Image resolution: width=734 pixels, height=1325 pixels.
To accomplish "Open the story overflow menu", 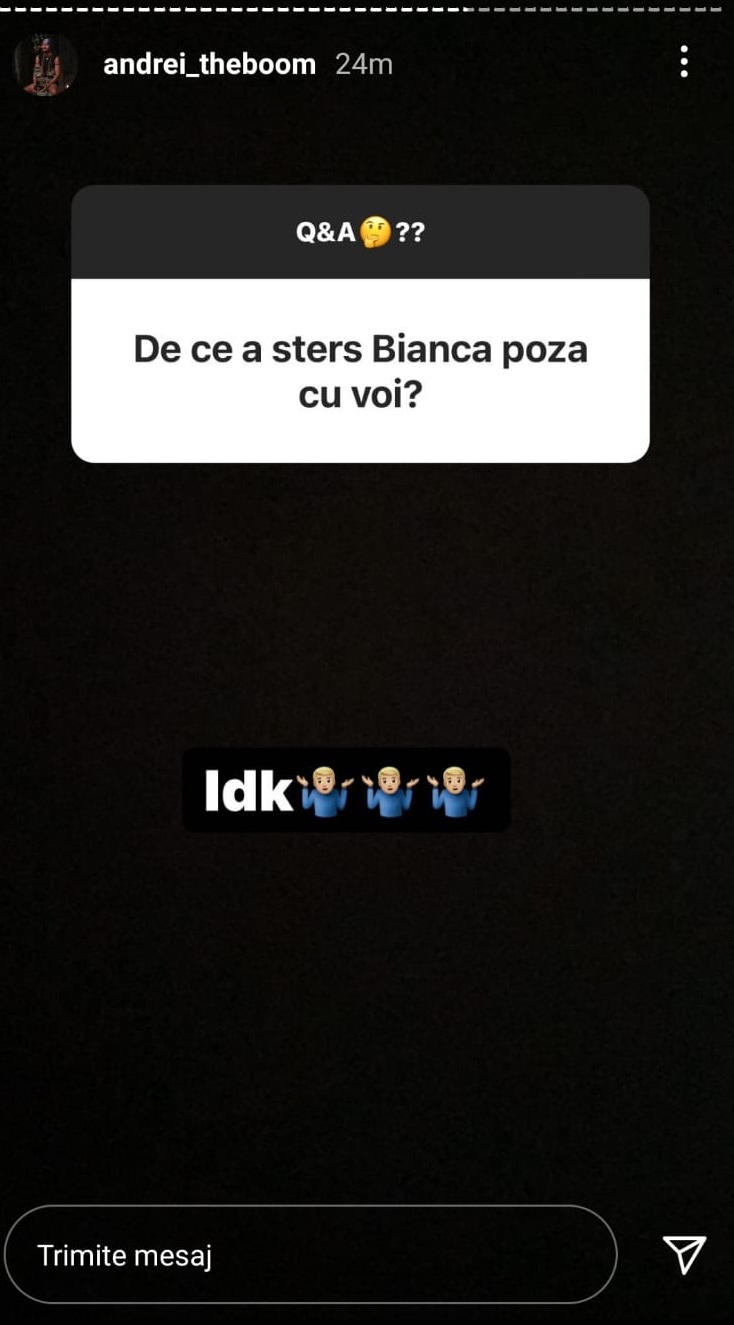I will click(x=684, y=62).
